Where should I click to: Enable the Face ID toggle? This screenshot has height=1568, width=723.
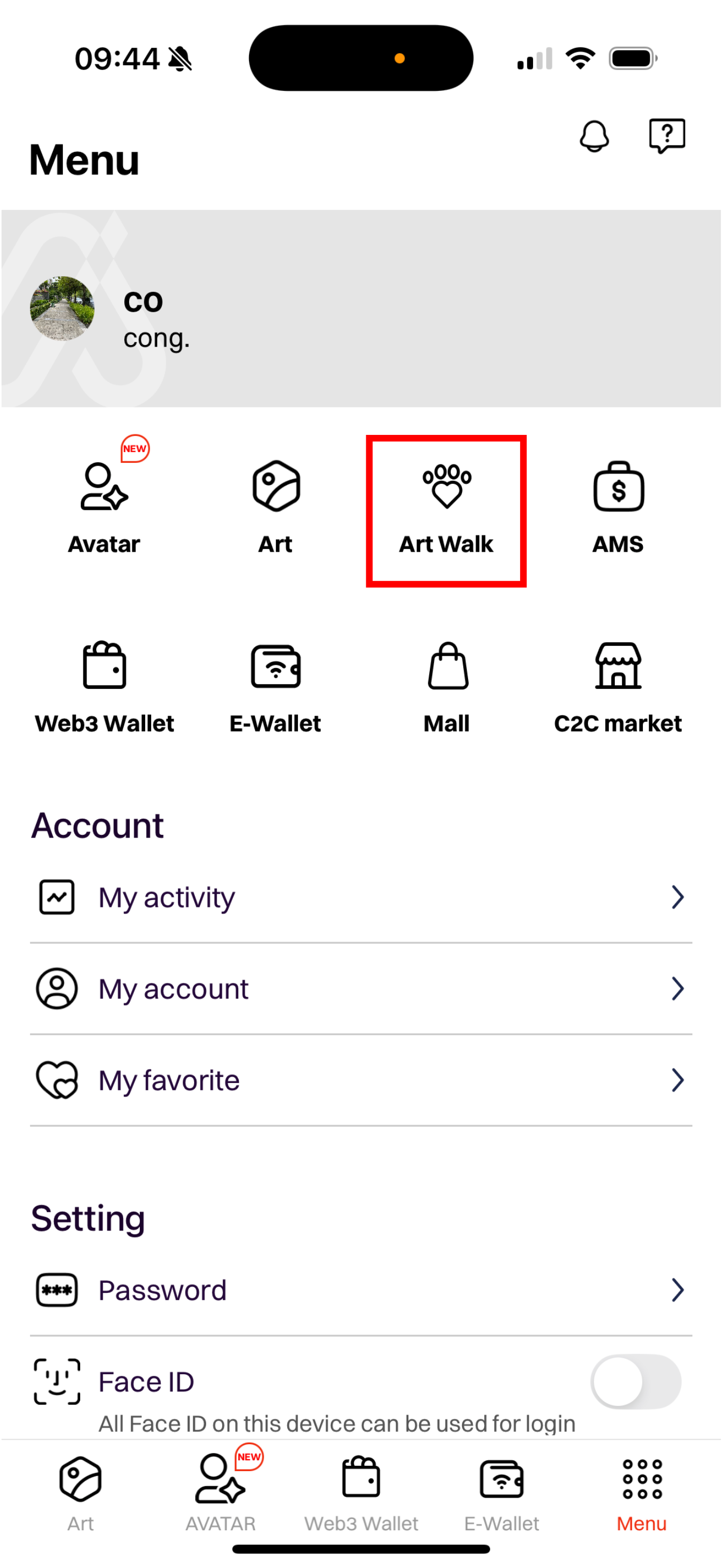coord(635,1381)
